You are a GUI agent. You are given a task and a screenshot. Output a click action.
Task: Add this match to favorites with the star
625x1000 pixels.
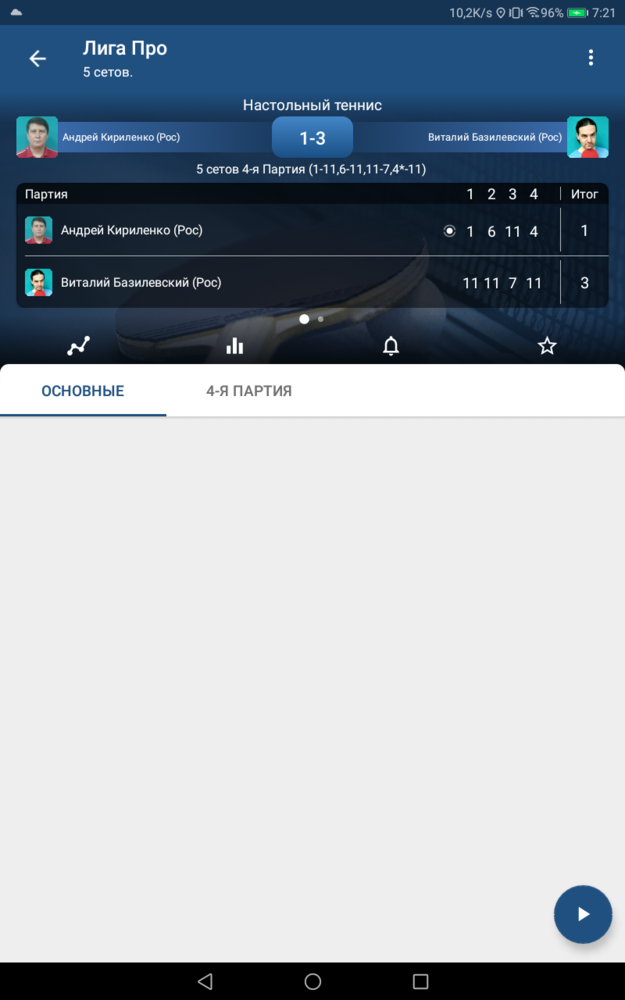coord(547,346)
